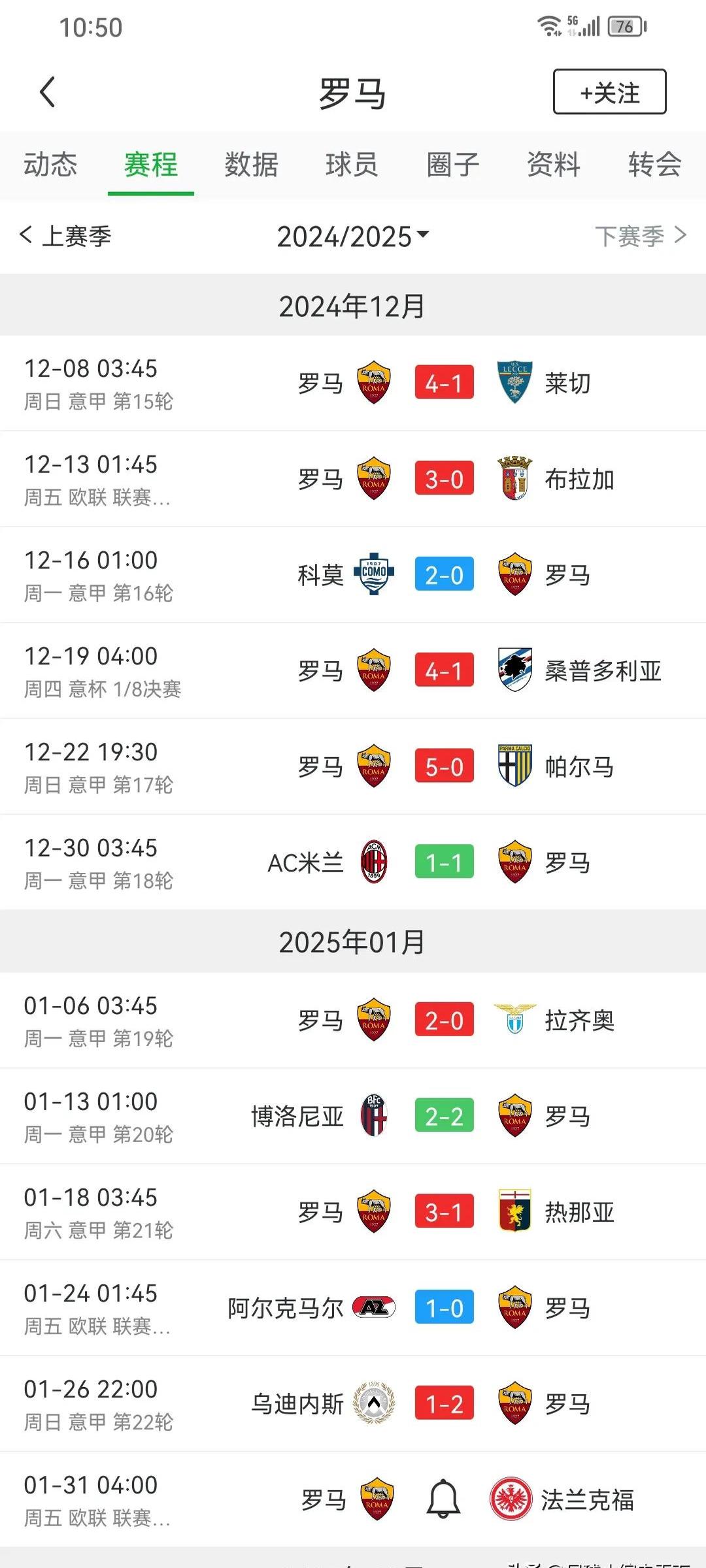706x1568 pixels.
Task: Switch to the 数据 tab
Action: coord(250,165)
